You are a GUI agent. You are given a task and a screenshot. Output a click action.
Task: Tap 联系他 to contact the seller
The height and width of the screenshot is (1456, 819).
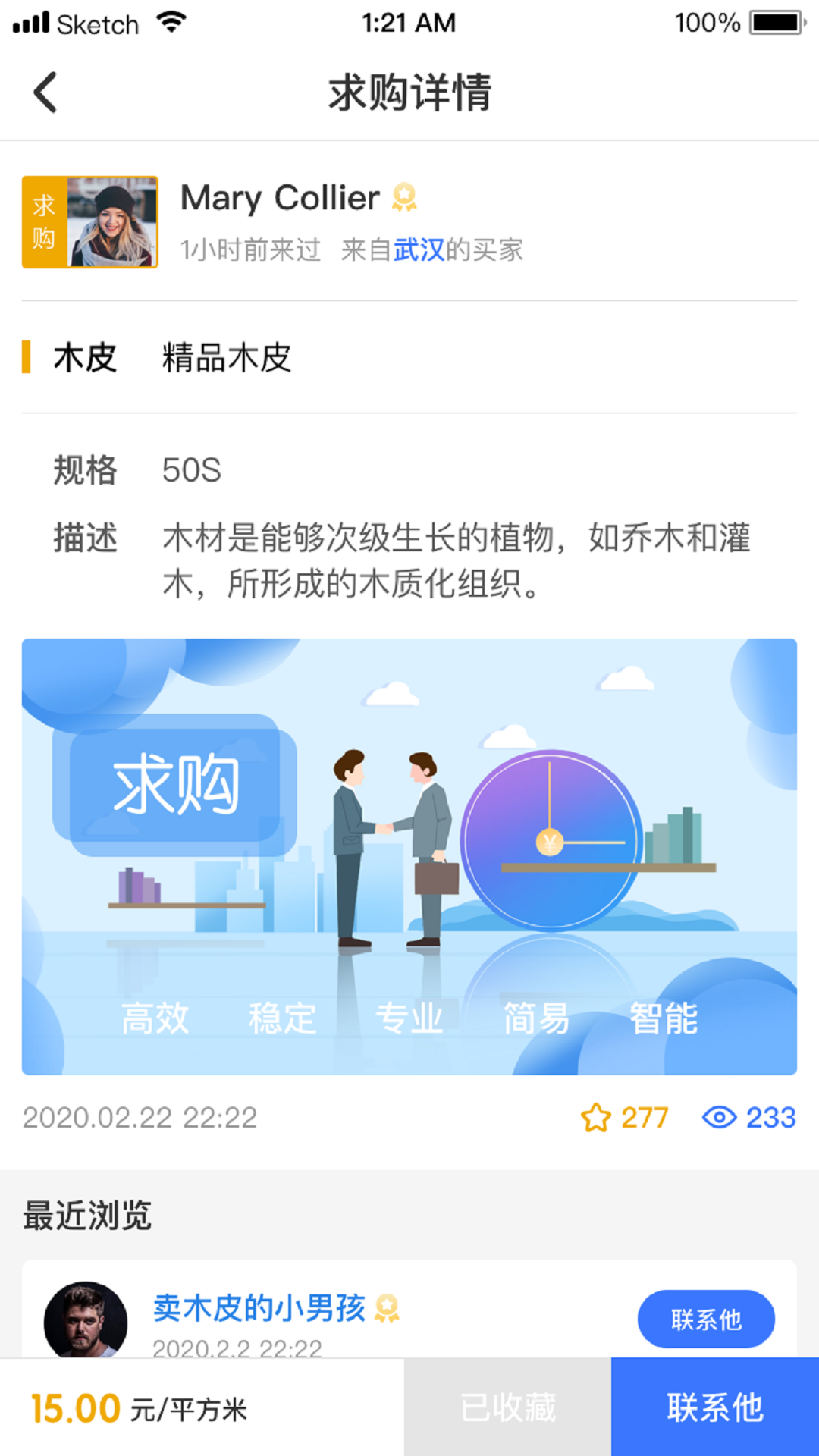[x=714, y=1408]
